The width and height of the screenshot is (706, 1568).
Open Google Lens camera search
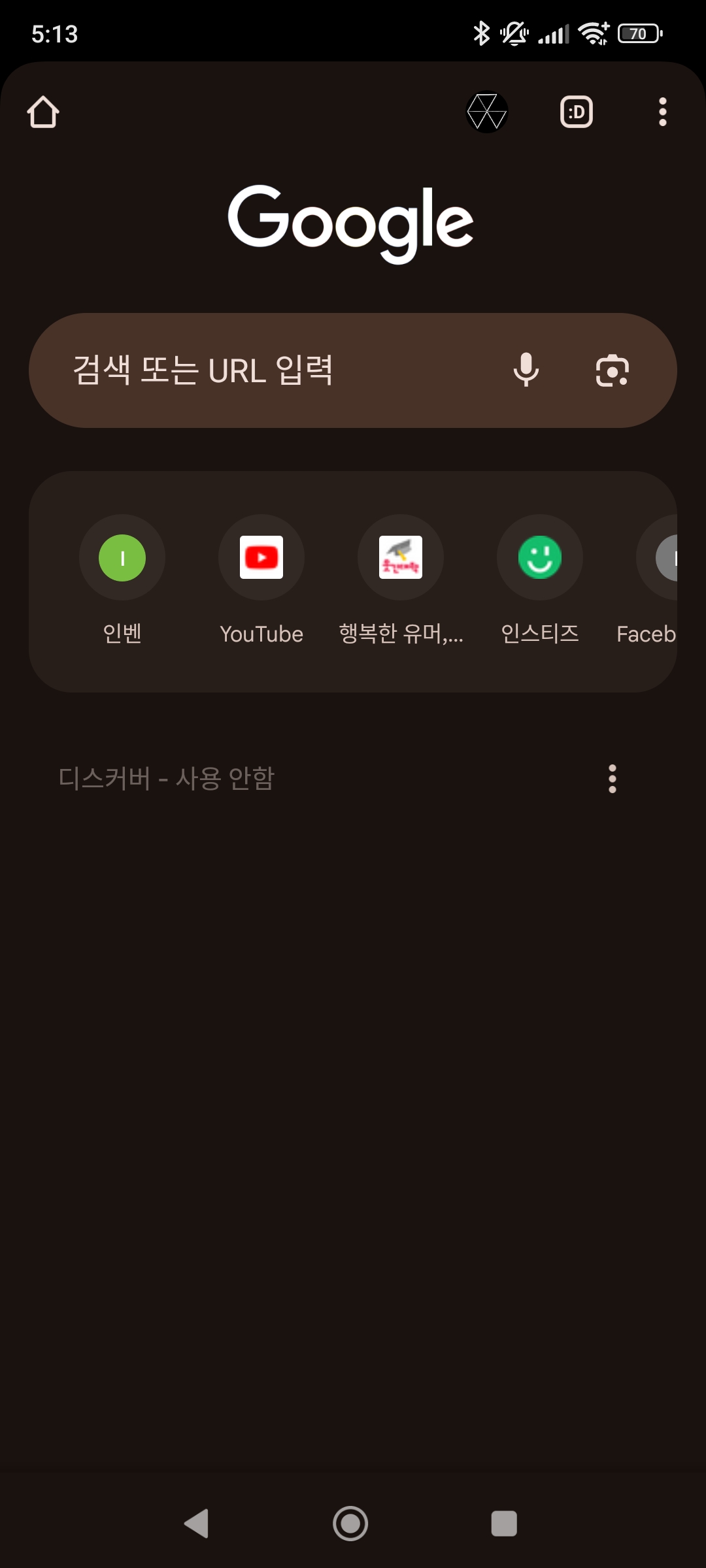[612, 370]
